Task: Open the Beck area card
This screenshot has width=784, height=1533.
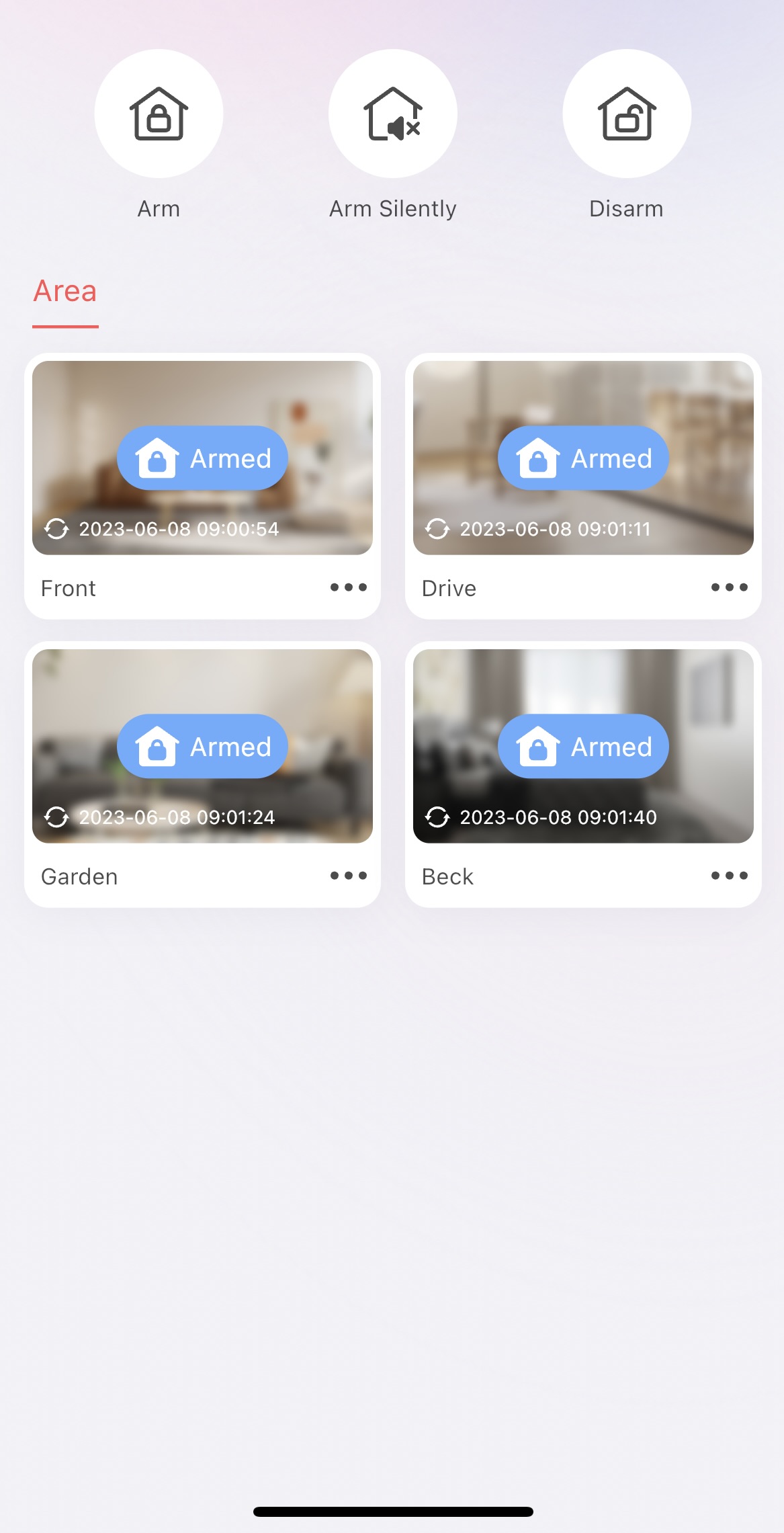Action: [x=583, y=746]
